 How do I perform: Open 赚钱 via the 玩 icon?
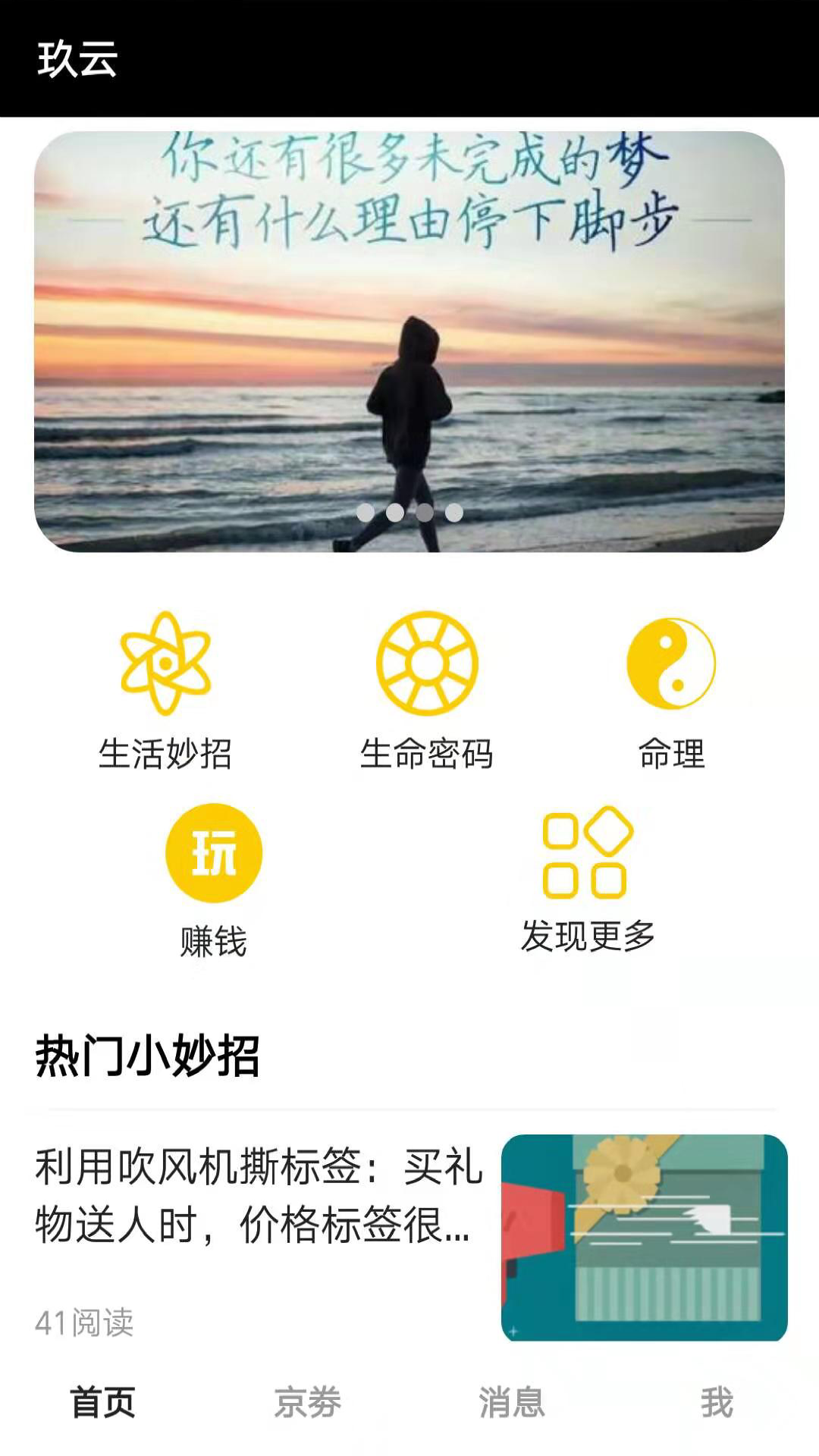[x=215, y=852]
